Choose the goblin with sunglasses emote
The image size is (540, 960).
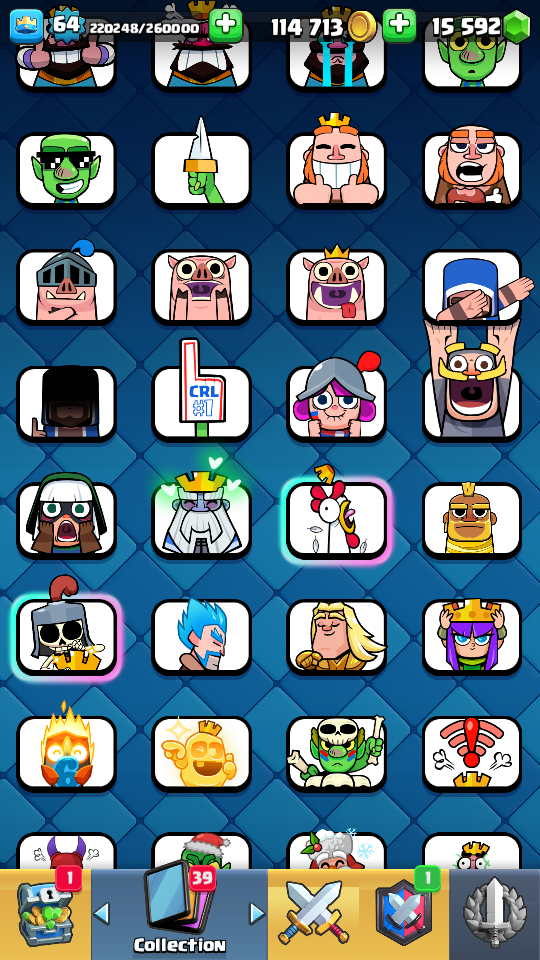point(66,170)
